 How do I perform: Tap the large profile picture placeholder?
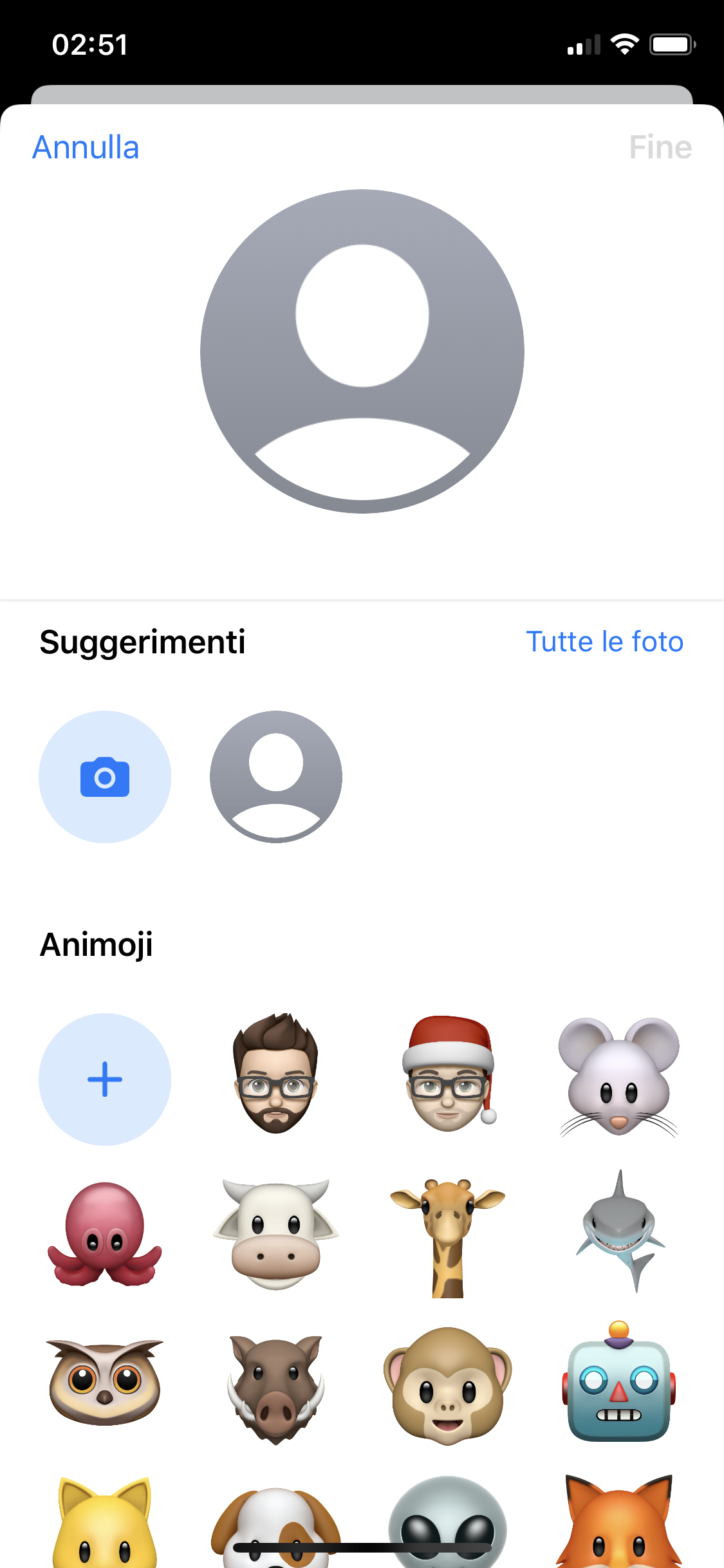[362, 351]
